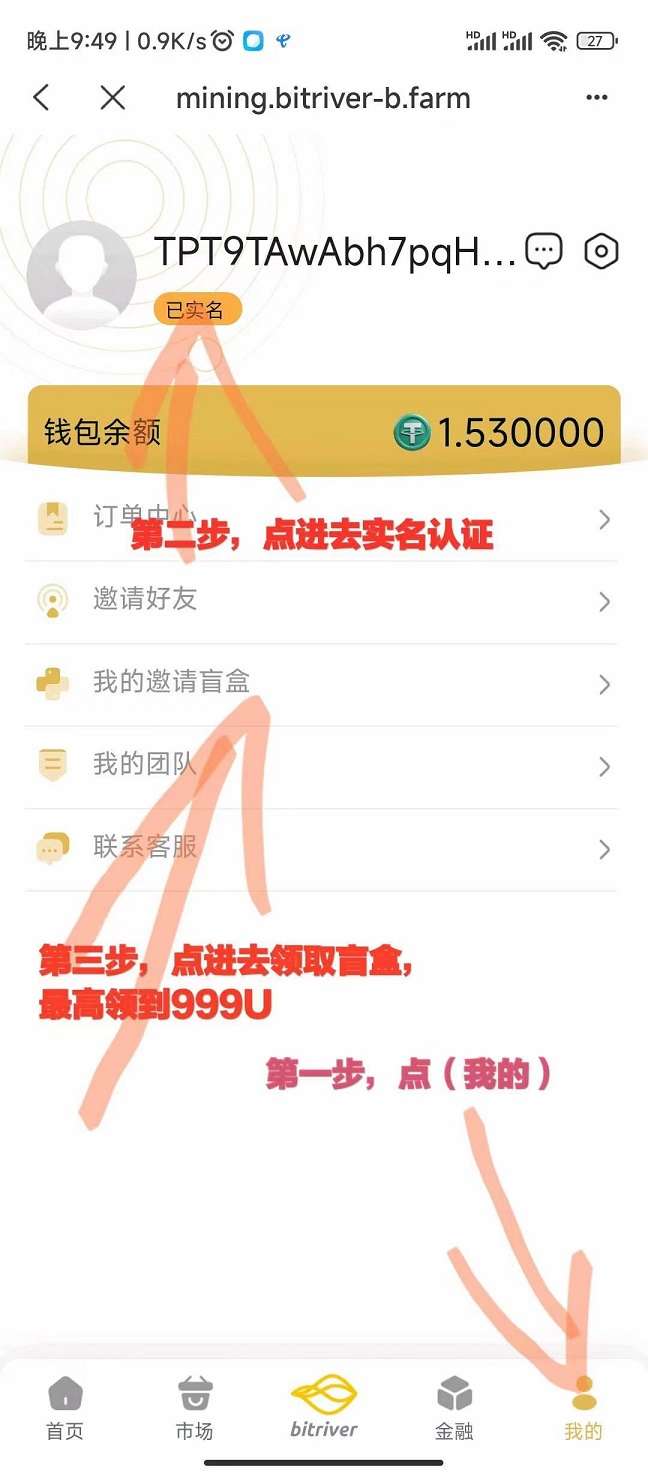Open the hexagon settings icon
The width and height of the screenshot is (648, 1476).
601,252
